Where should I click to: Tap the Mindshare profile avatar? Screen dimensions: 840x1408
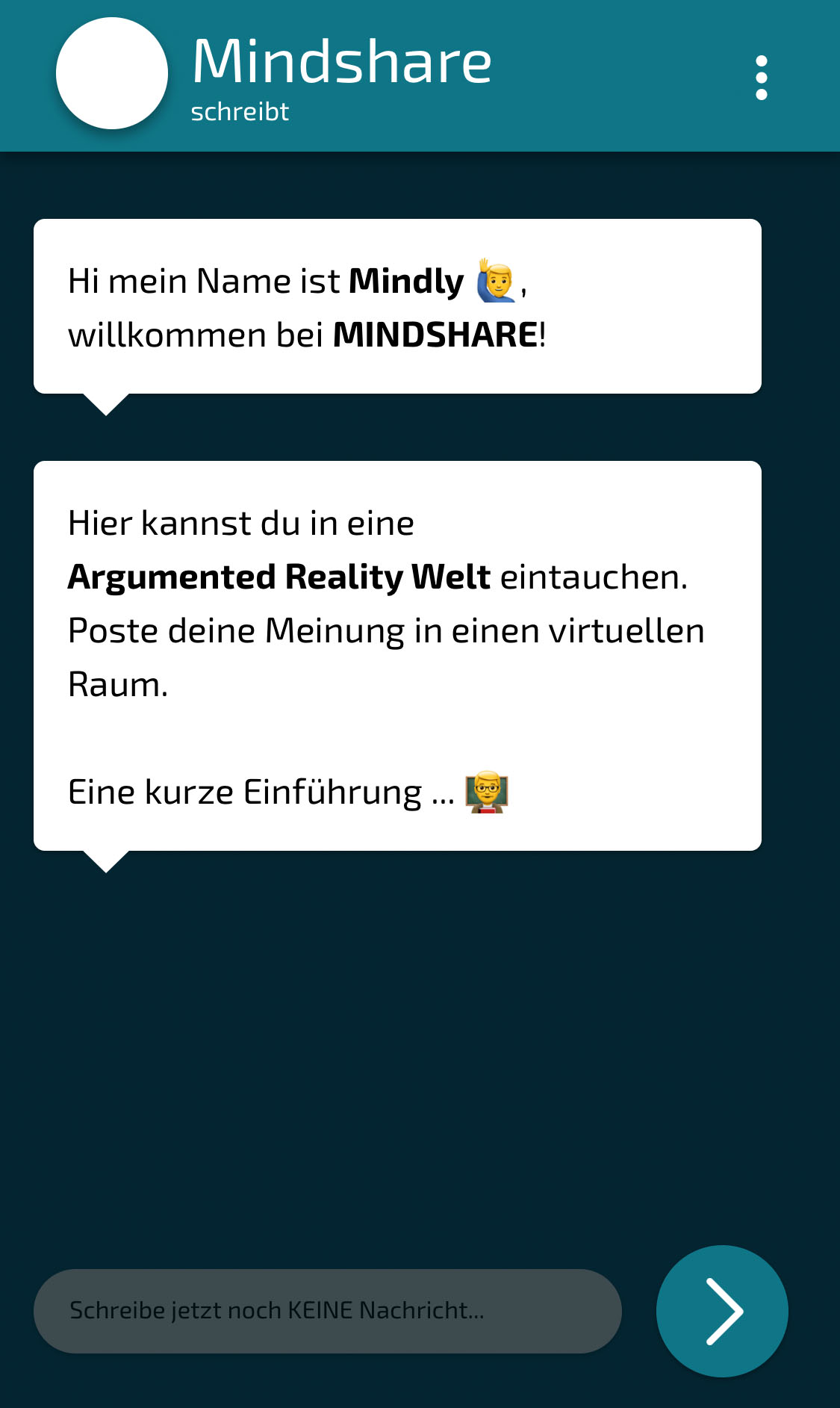pos(112,73)
